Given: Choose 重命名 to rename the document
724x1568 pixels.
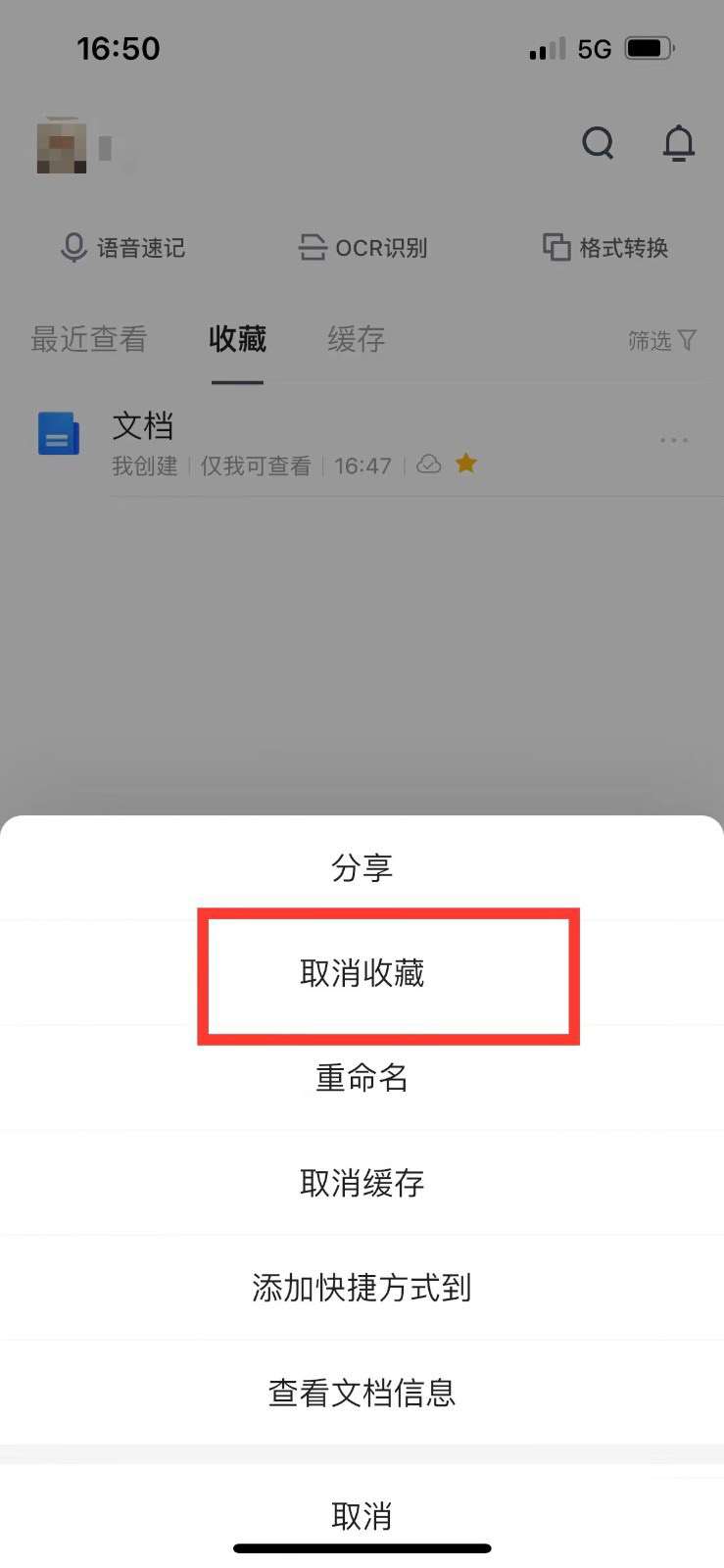Looking at the screenshot, I should coord(362,1078).
